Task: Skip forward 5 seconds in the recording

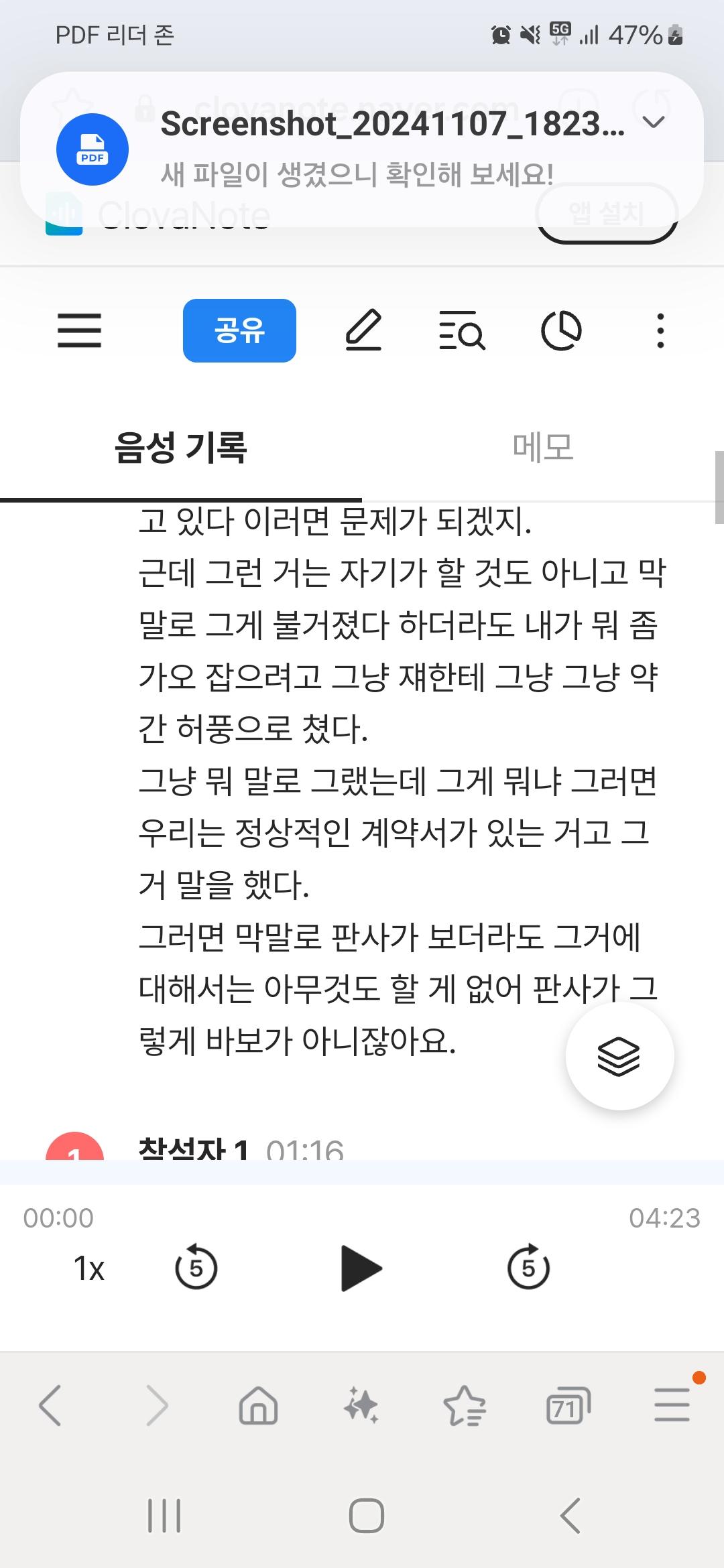Action: [528, 1267]
